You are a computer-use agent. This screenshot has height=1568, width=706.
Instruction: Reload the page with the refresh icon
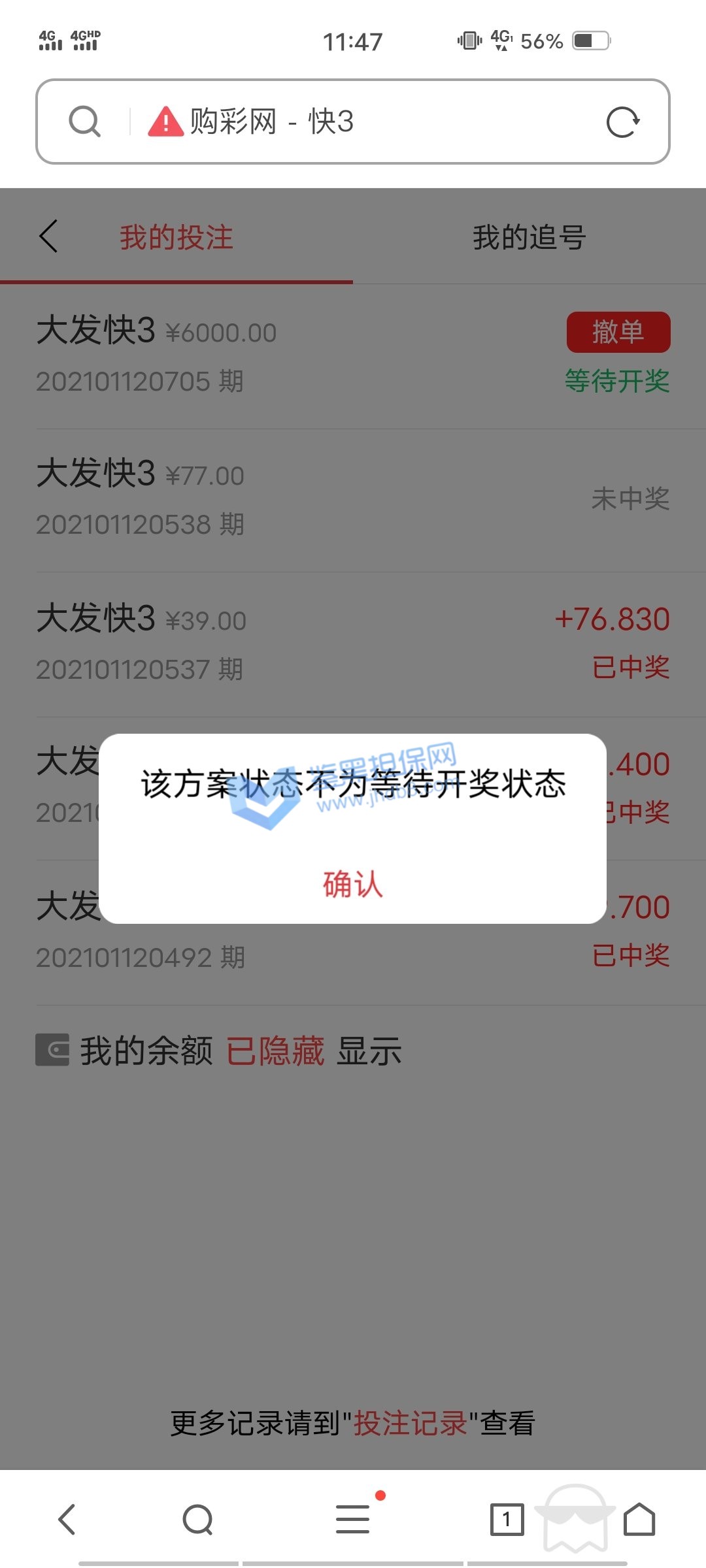(x=622, y=122)
